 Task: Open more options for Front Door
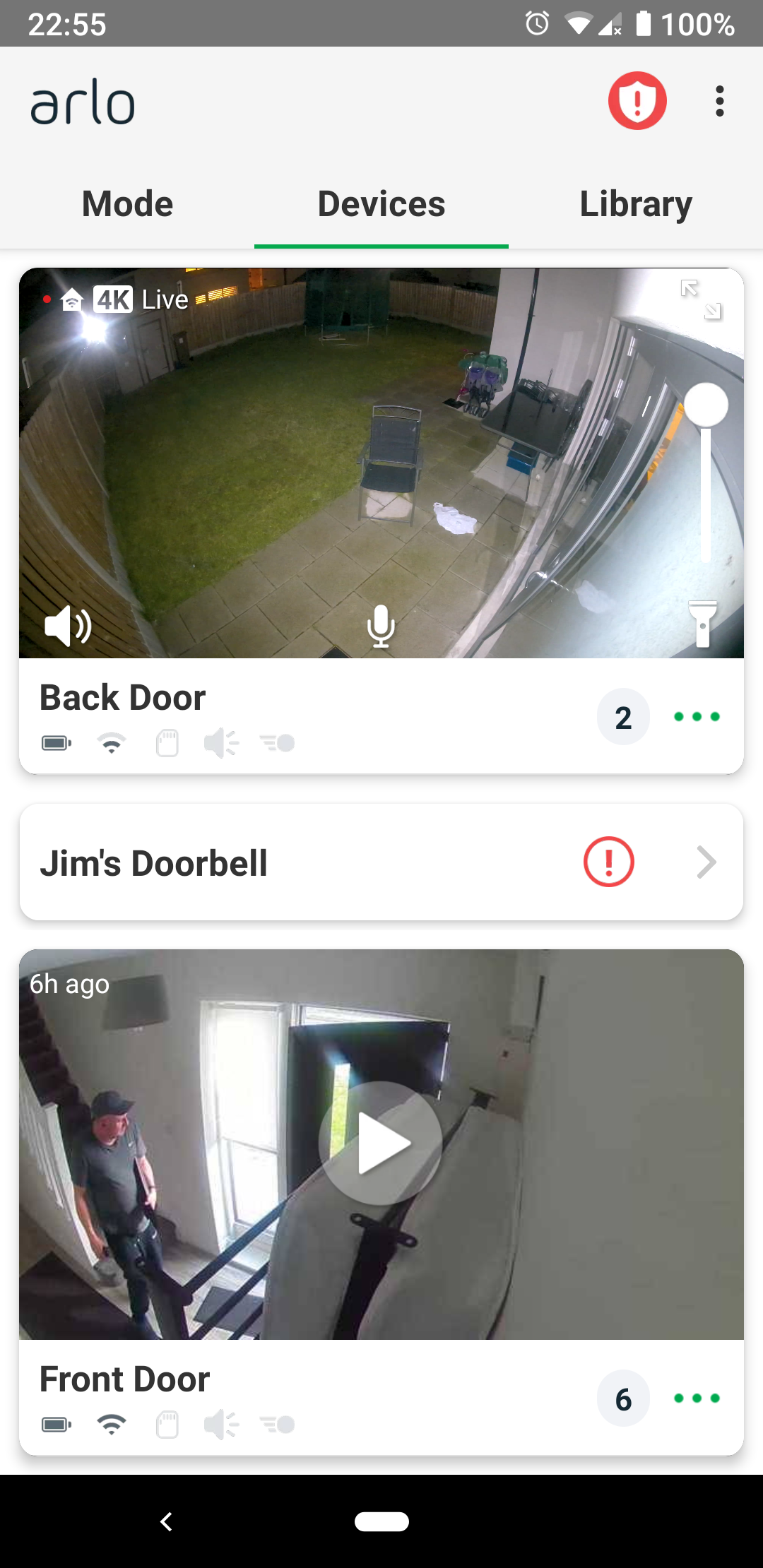pos(697,1398)
